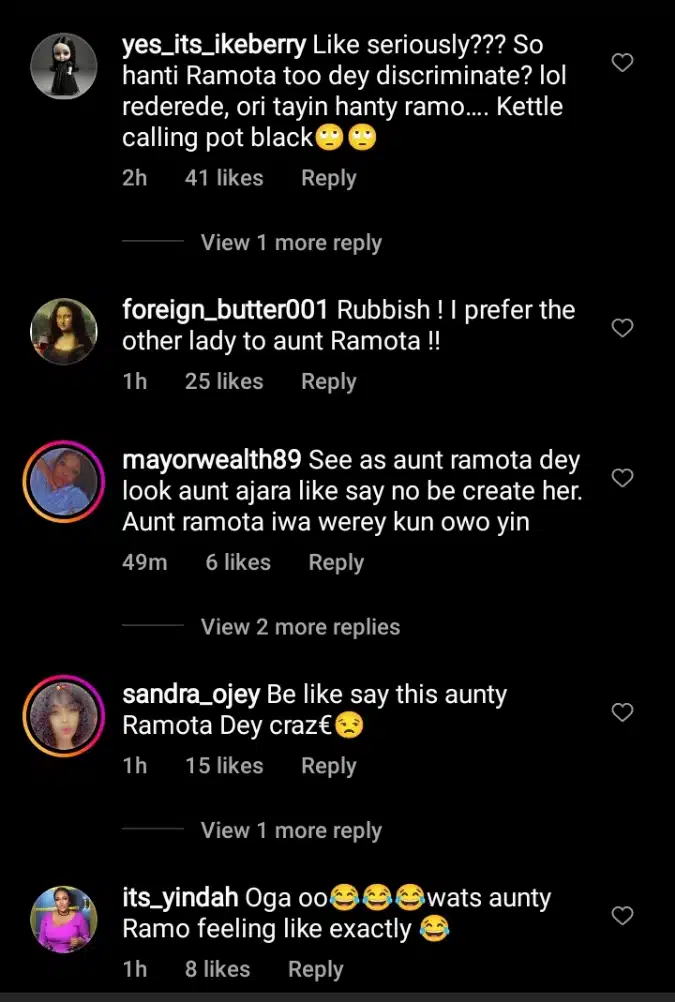Reply to sandra_ojey's comment
675x1002 pixels.
point(328,765)
